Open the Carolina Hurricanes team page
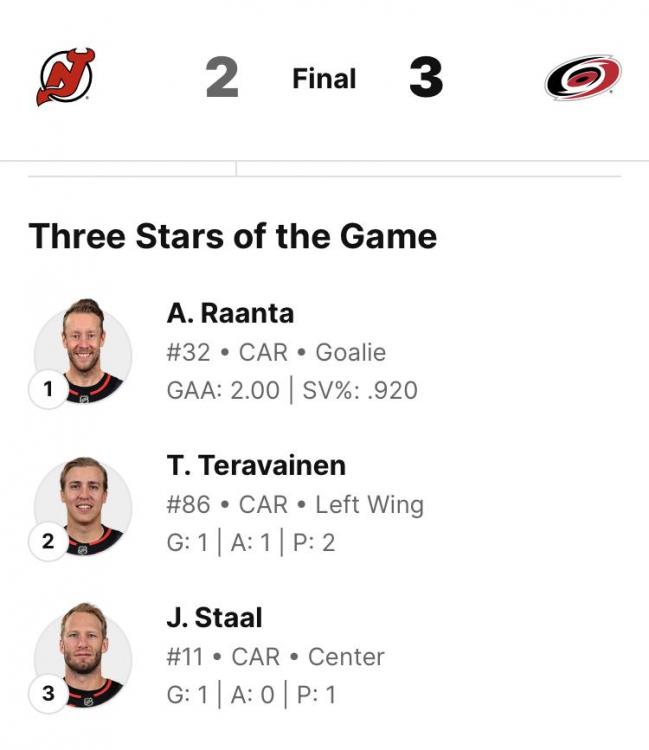The image size is (649, 750). coord(583,78)
